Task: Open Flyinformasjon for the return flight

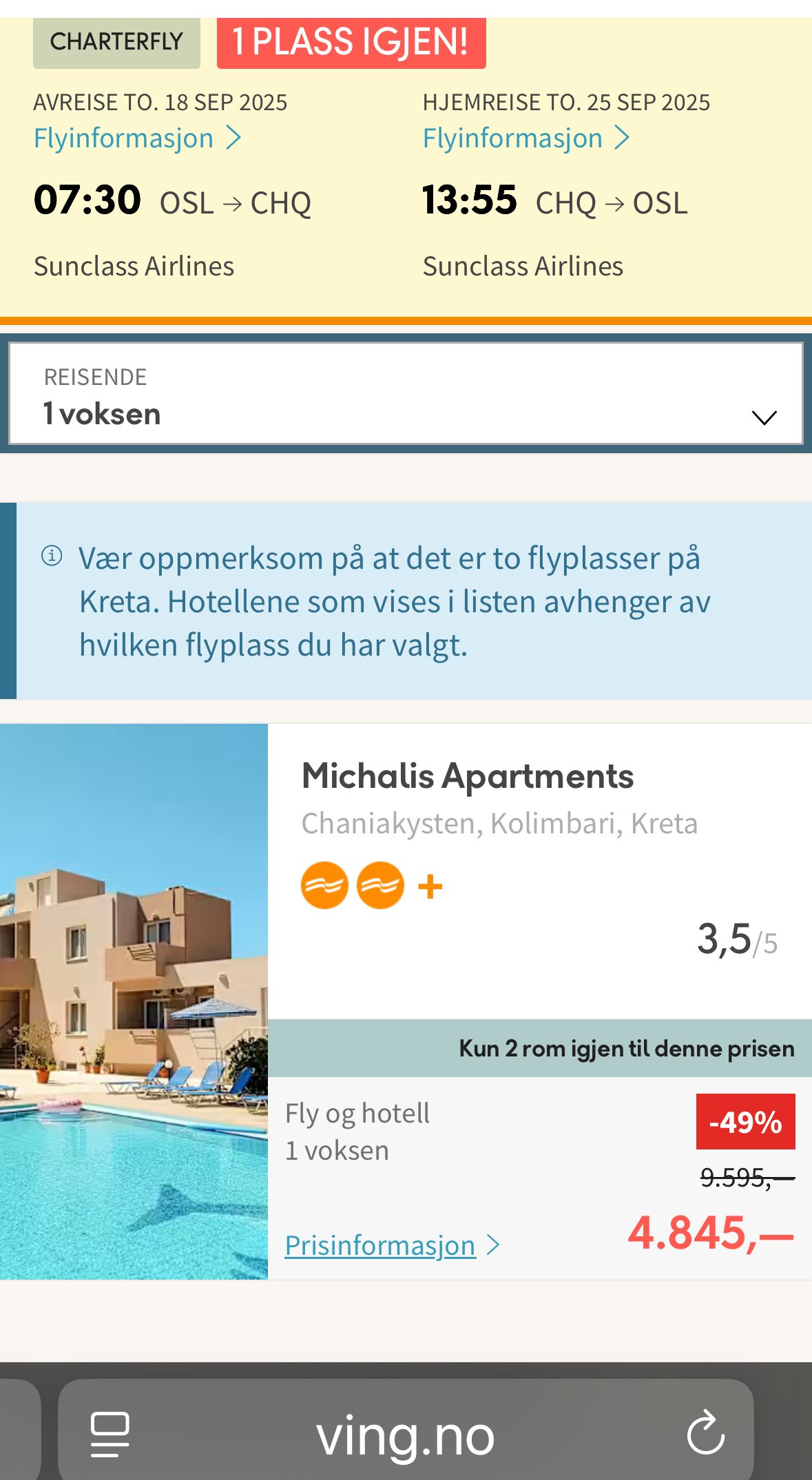Action: click(525, 138)
